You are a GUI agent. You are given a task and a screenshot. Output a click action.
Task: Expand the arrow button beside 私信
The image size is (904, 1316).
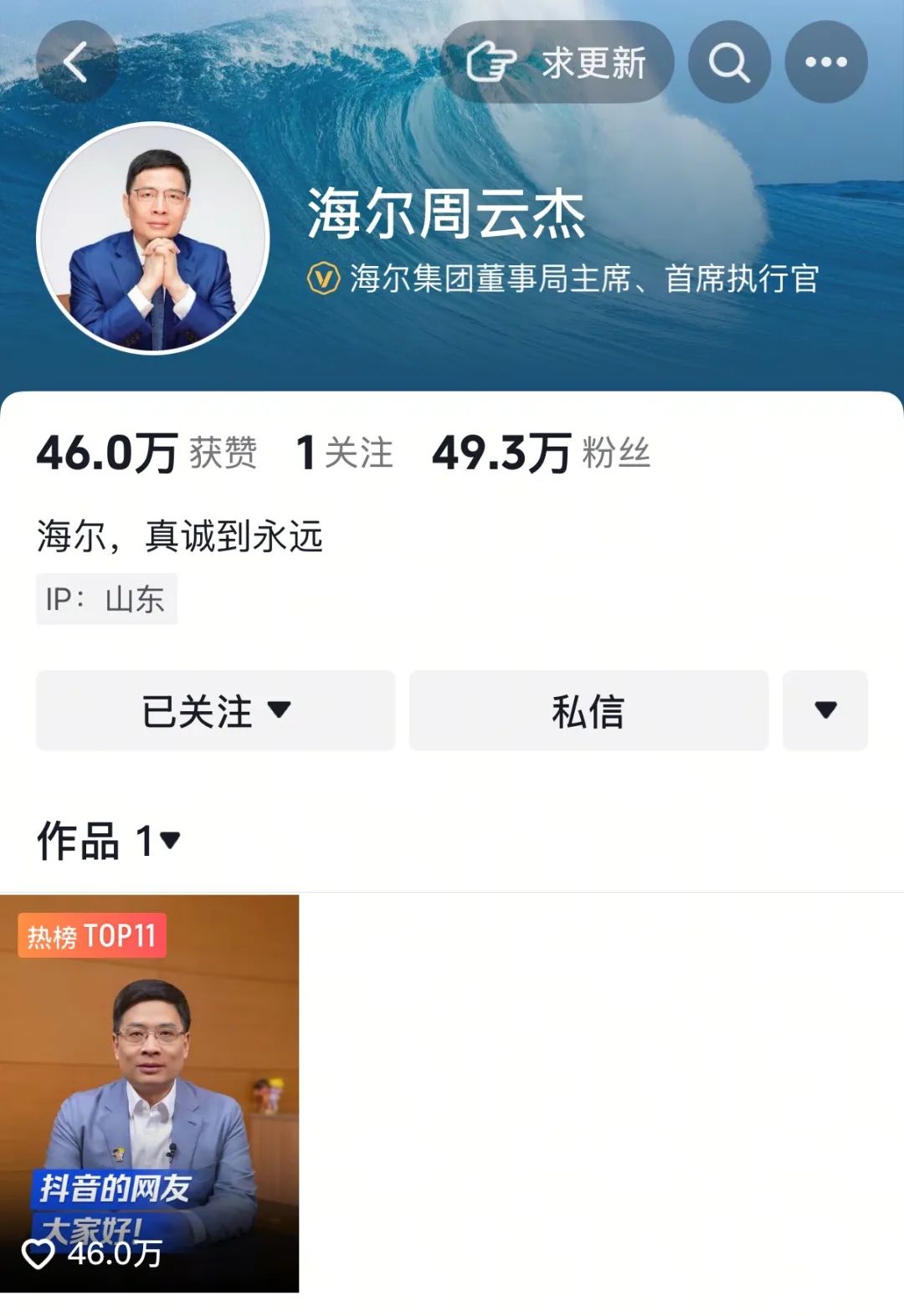(x=824, y=710)
